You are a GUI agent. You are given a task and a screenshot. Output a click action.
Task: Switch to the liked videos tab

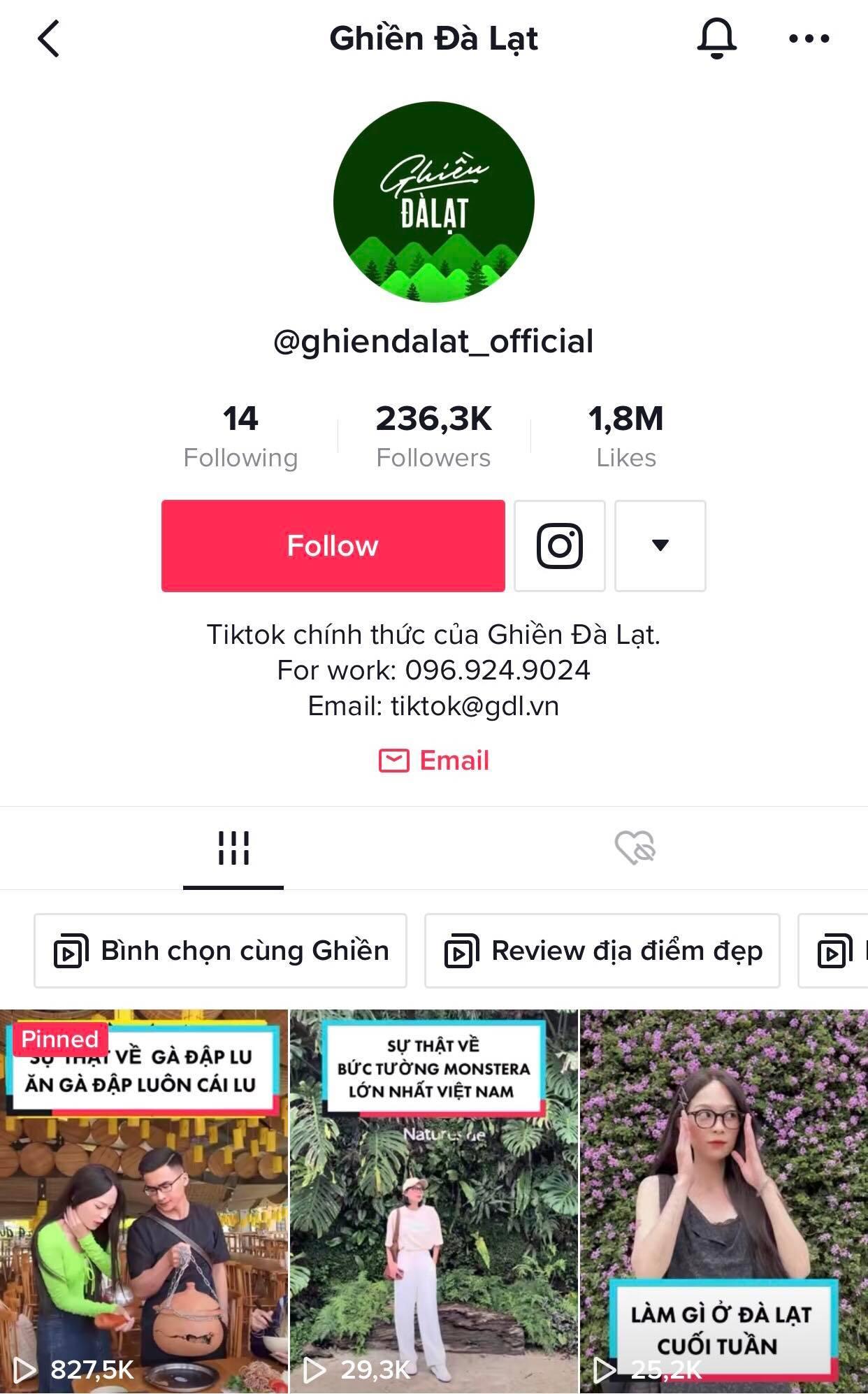[635, 848]
